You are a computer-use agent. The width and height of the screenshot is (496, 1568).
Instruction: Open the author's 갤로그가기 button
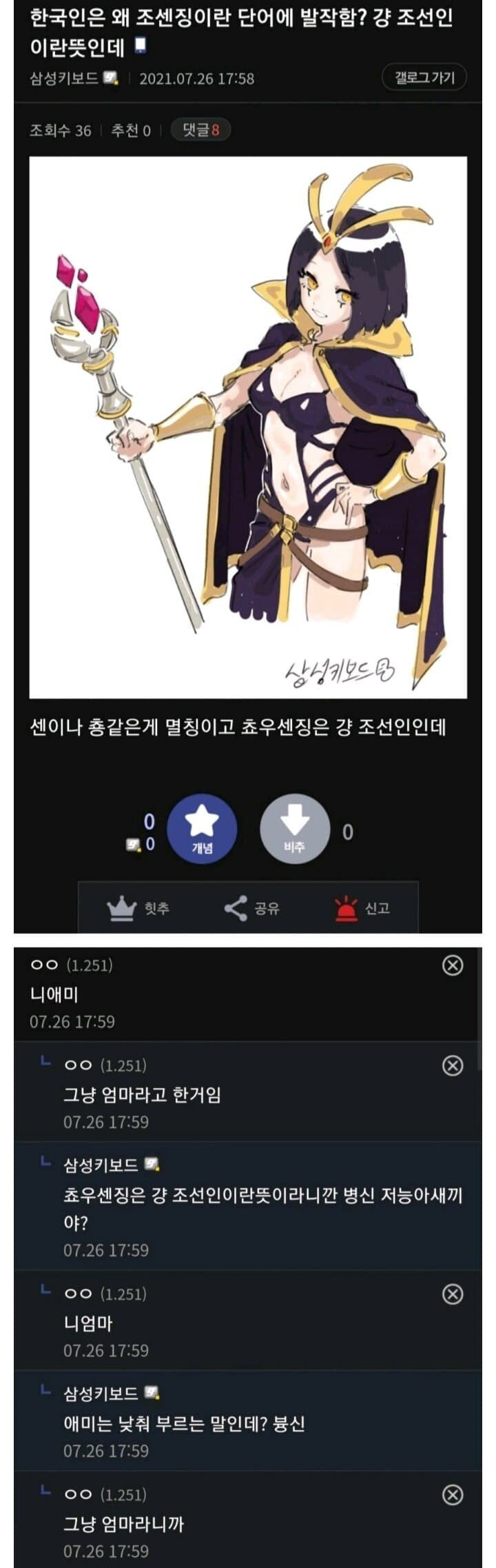424,77
